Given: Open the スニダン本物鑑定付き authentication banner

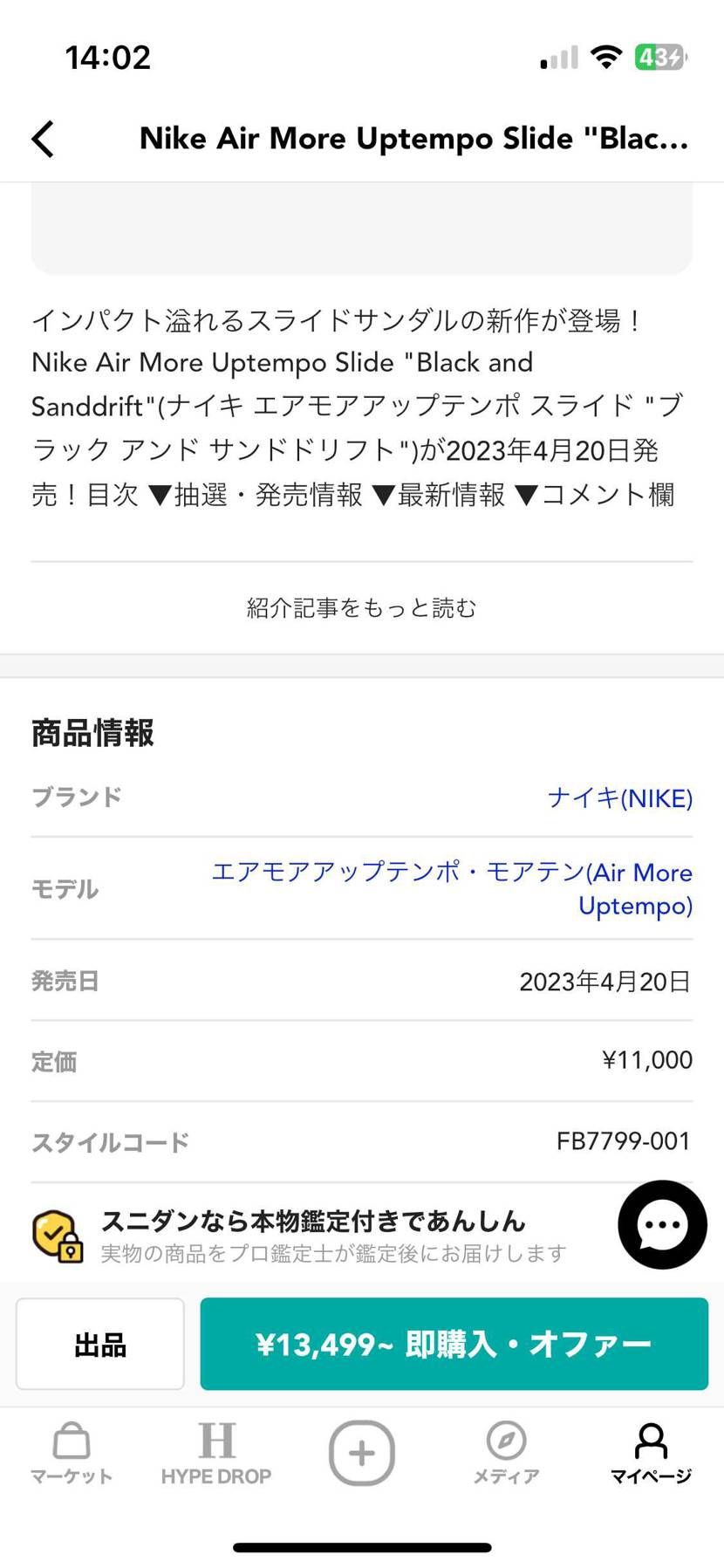Looking at the screenshot, I should tap(314, 1235).
